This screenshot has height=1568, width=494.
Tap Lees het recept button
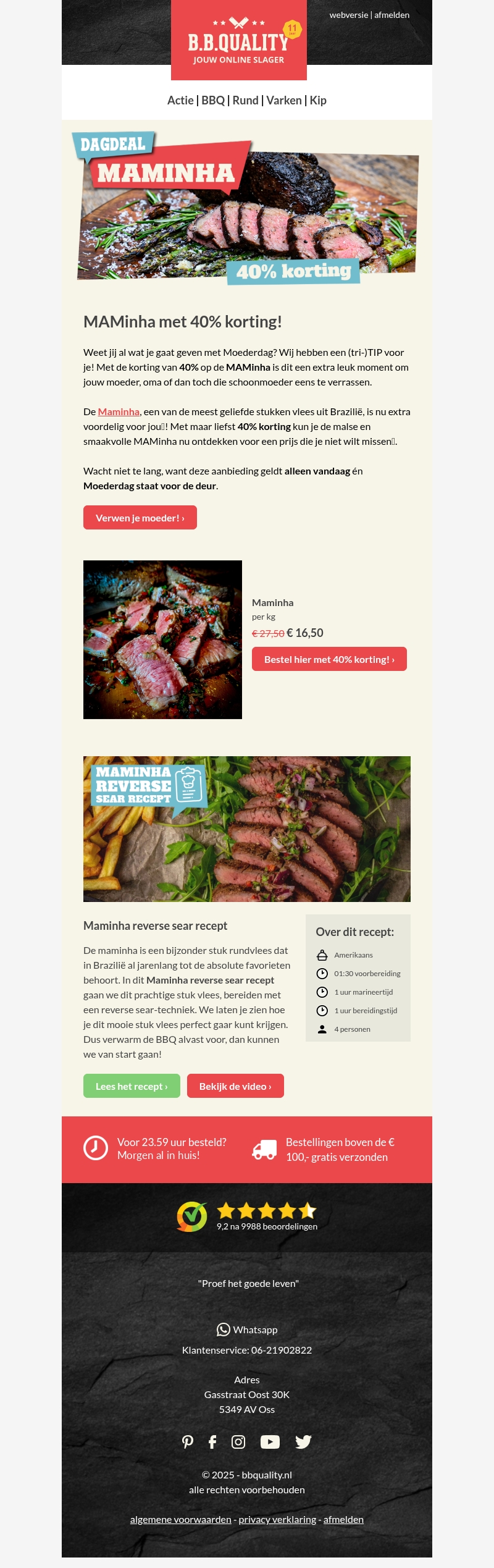(x=132, y=1086)
